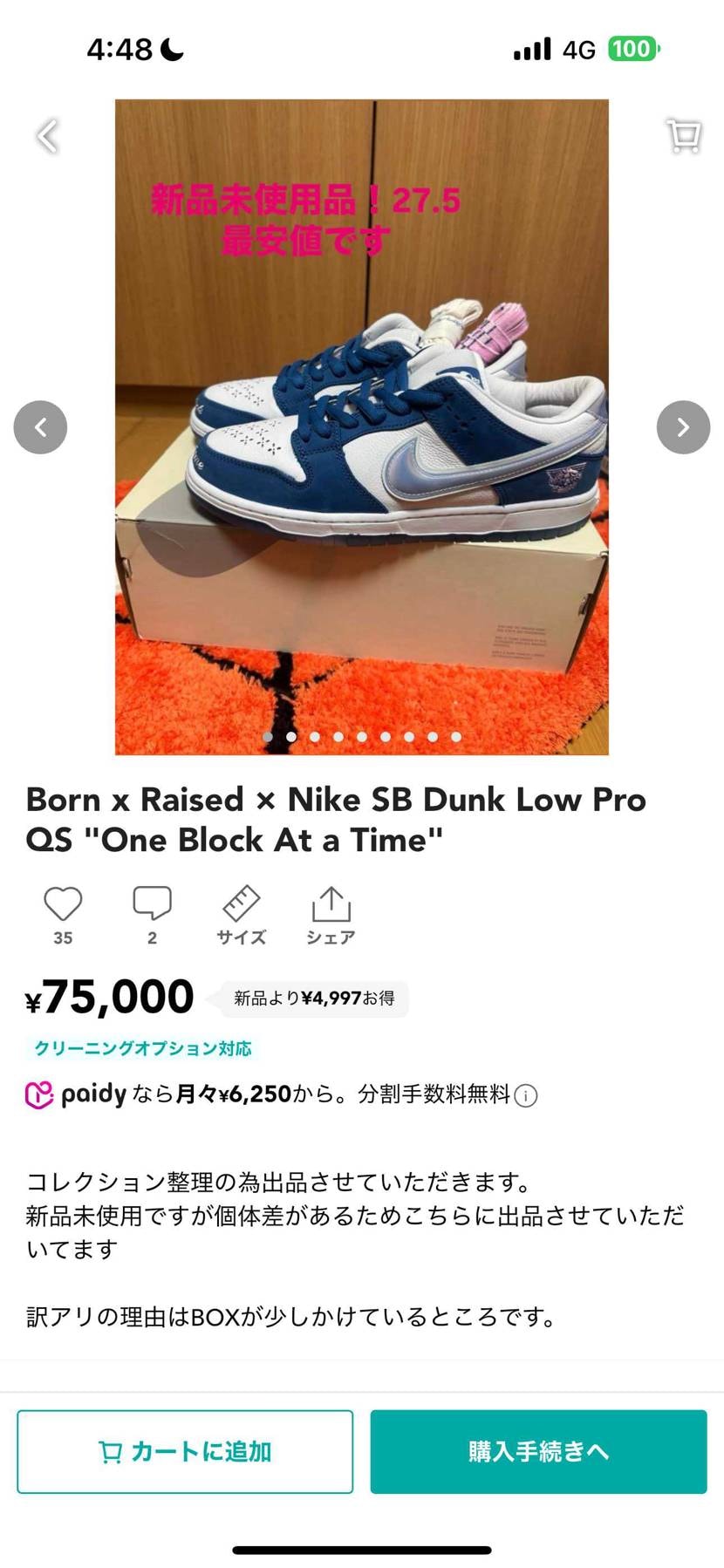Proceed to purchase with 購入手続きへ
Viewport: 724px width, 1568px height.
[538, 1452]
